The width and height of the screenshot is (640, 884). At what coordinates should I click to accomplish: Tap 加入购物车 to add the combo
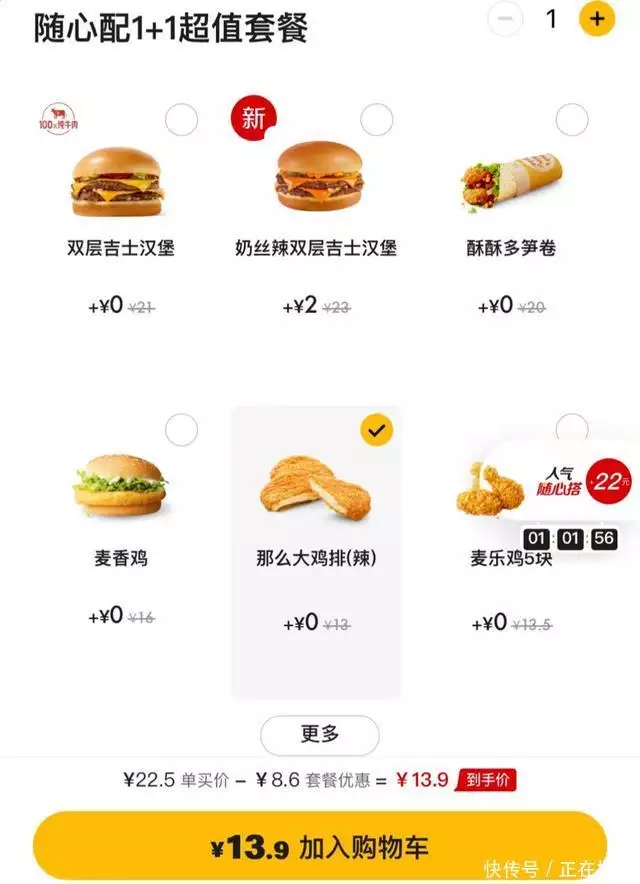(320, 848)
